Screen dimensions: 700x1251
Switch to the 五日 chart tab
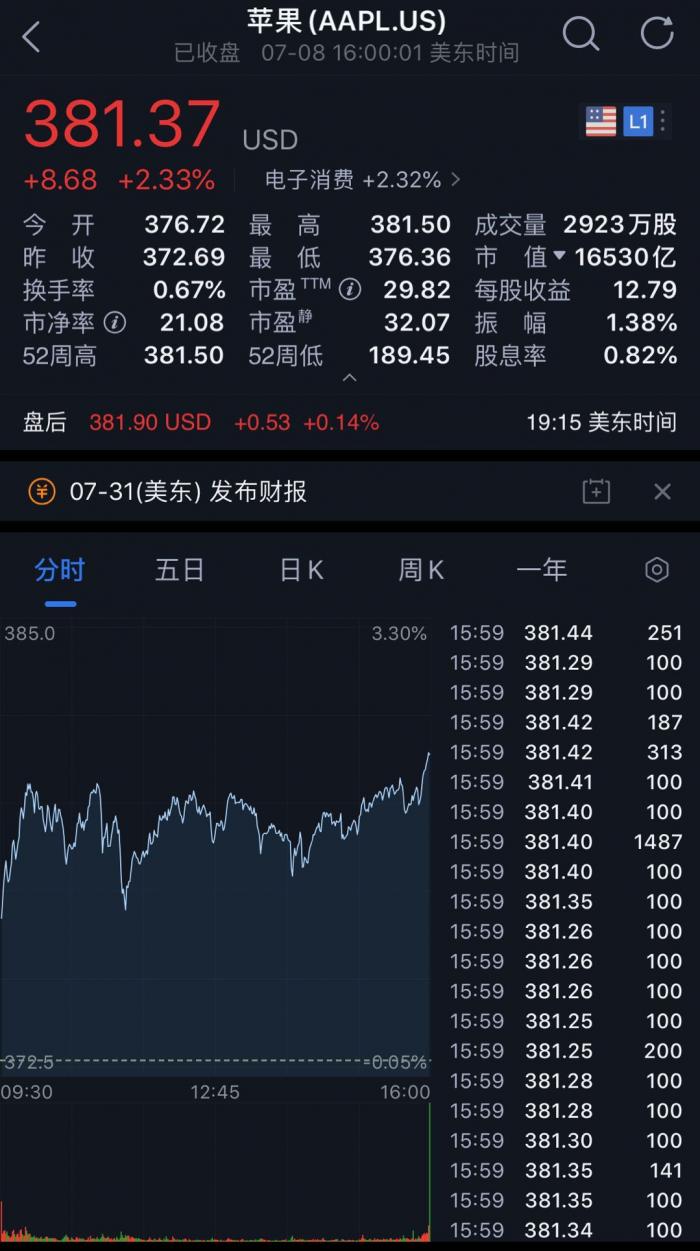pyautogui.click(x=180, y=571)
